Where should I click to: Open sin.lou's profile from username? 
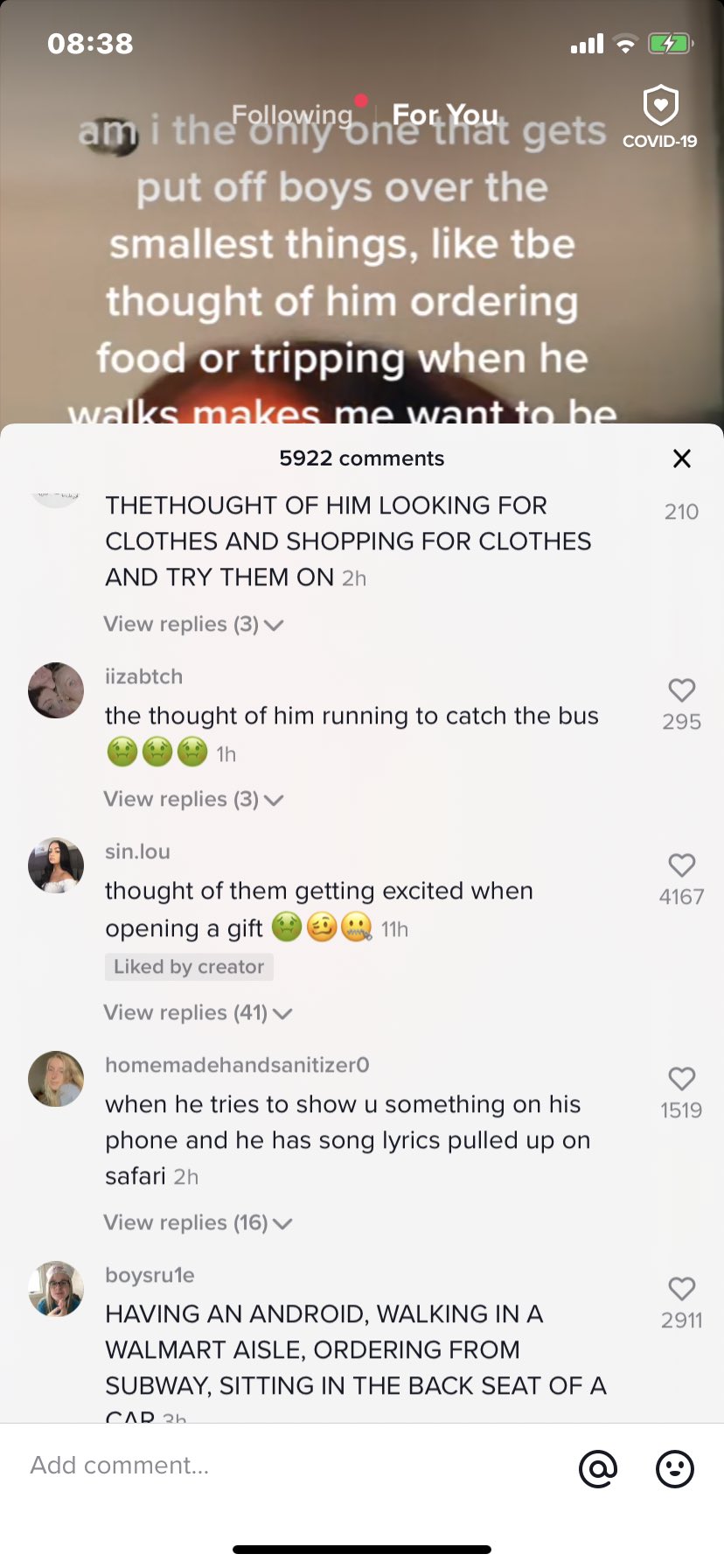tap(137, 851)
